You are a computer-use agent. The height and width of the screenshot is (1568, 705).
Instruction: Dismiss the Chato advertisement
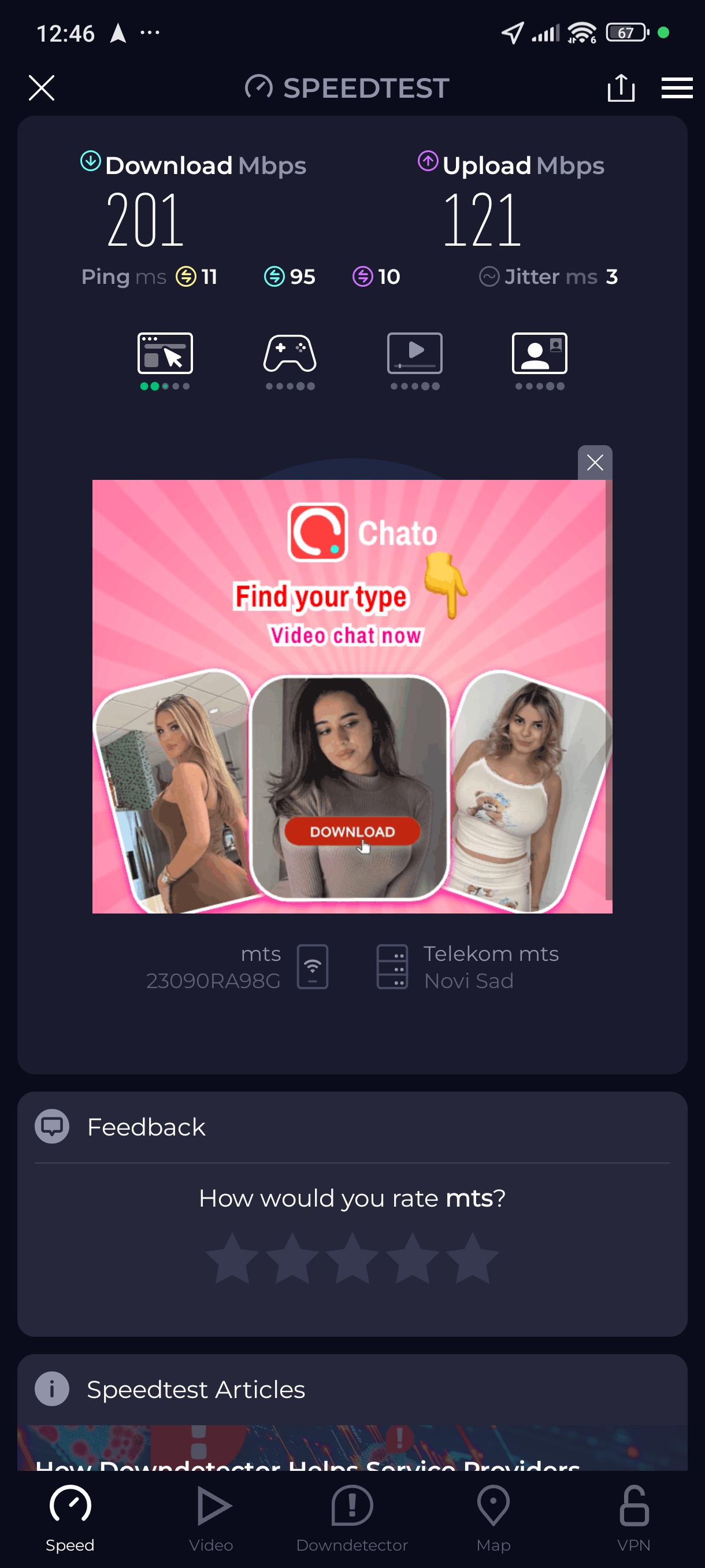[x=594, y=463]
